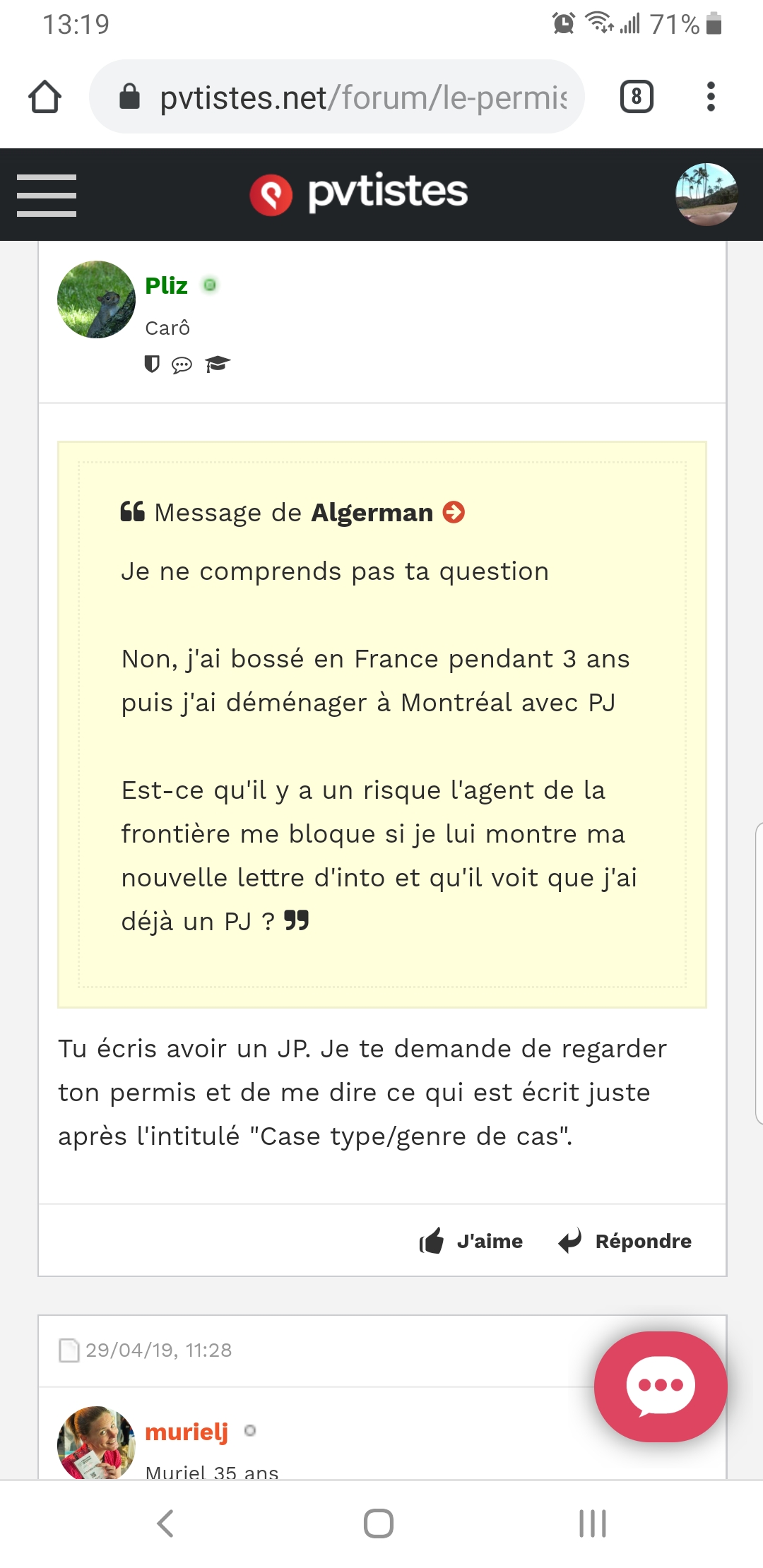Jump to Algerman's original quoted message

(454, 512)
